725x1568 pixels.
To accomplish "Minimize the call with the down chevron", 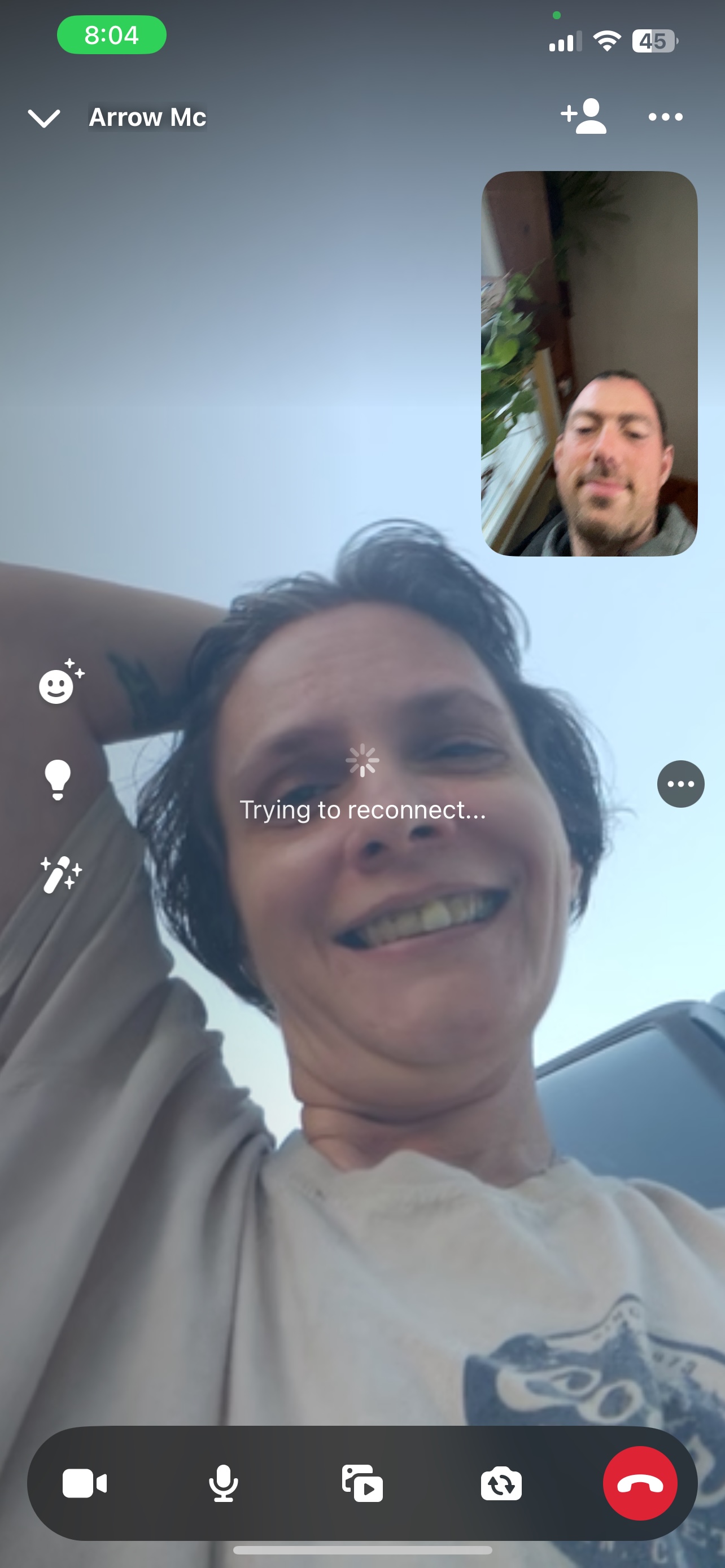I will [44, 118].
